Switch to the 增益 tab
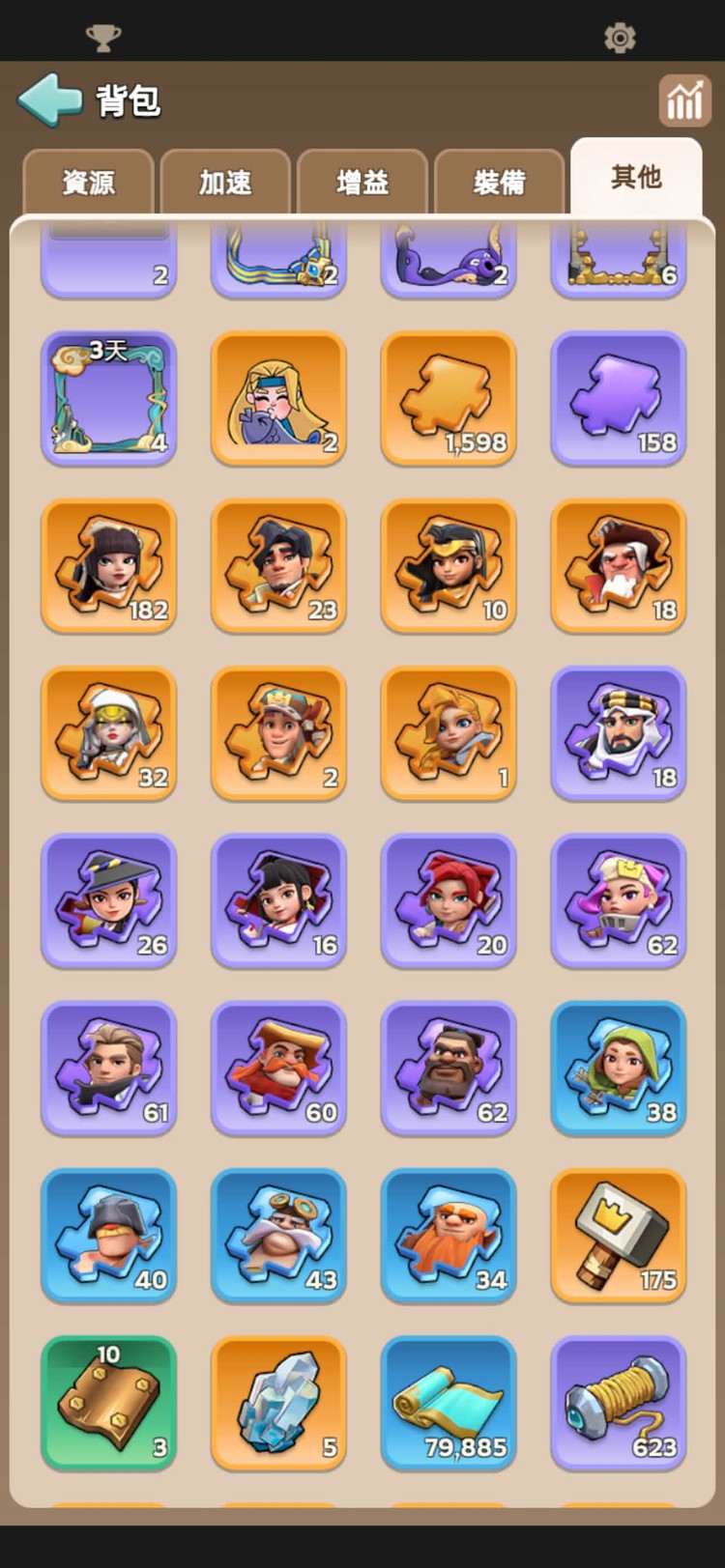Viewport: 725px width, 1568px height. pos(362,182)
